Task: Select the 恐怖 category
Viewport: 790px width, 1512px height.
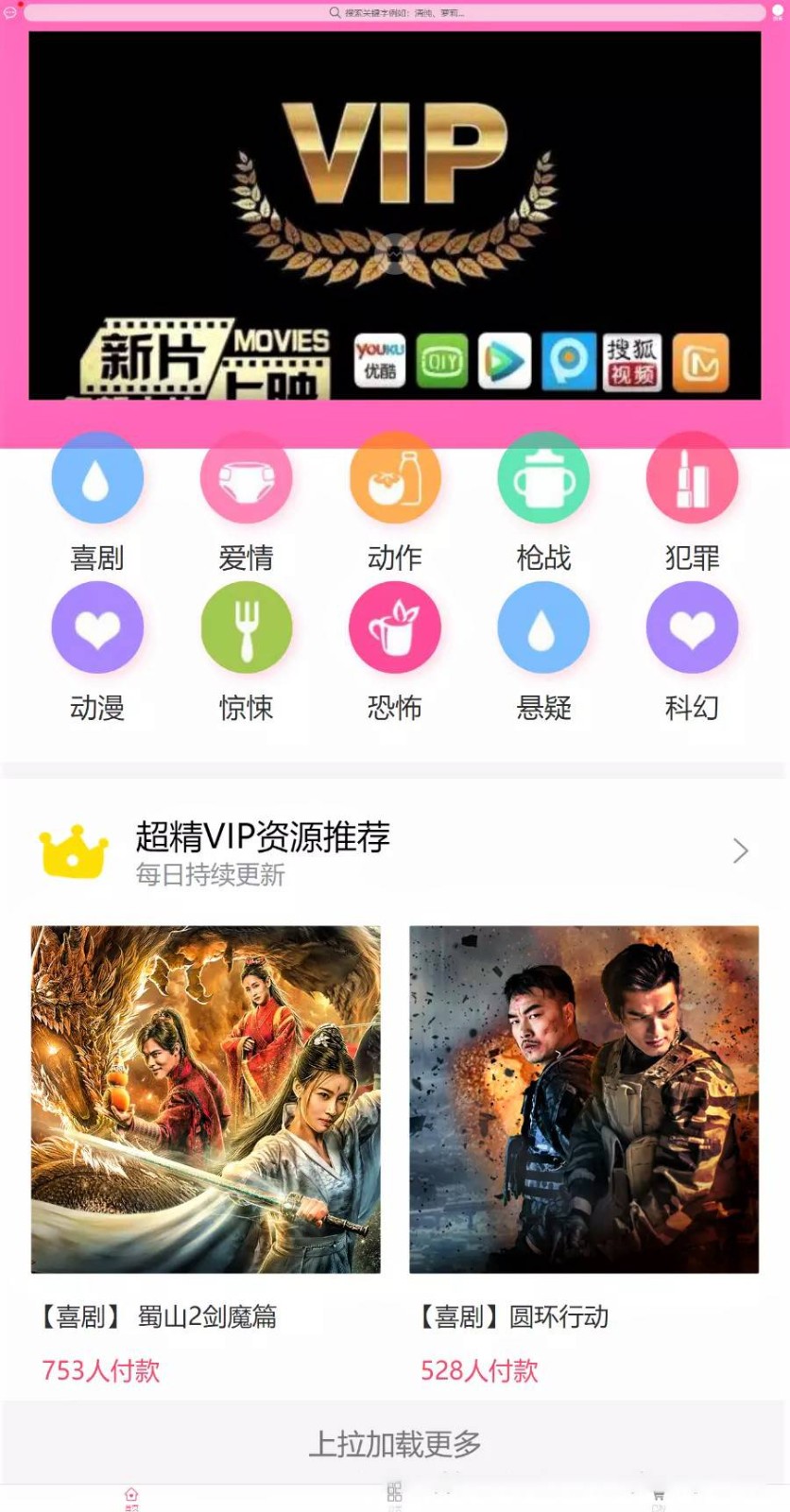Action: point(395,652)
